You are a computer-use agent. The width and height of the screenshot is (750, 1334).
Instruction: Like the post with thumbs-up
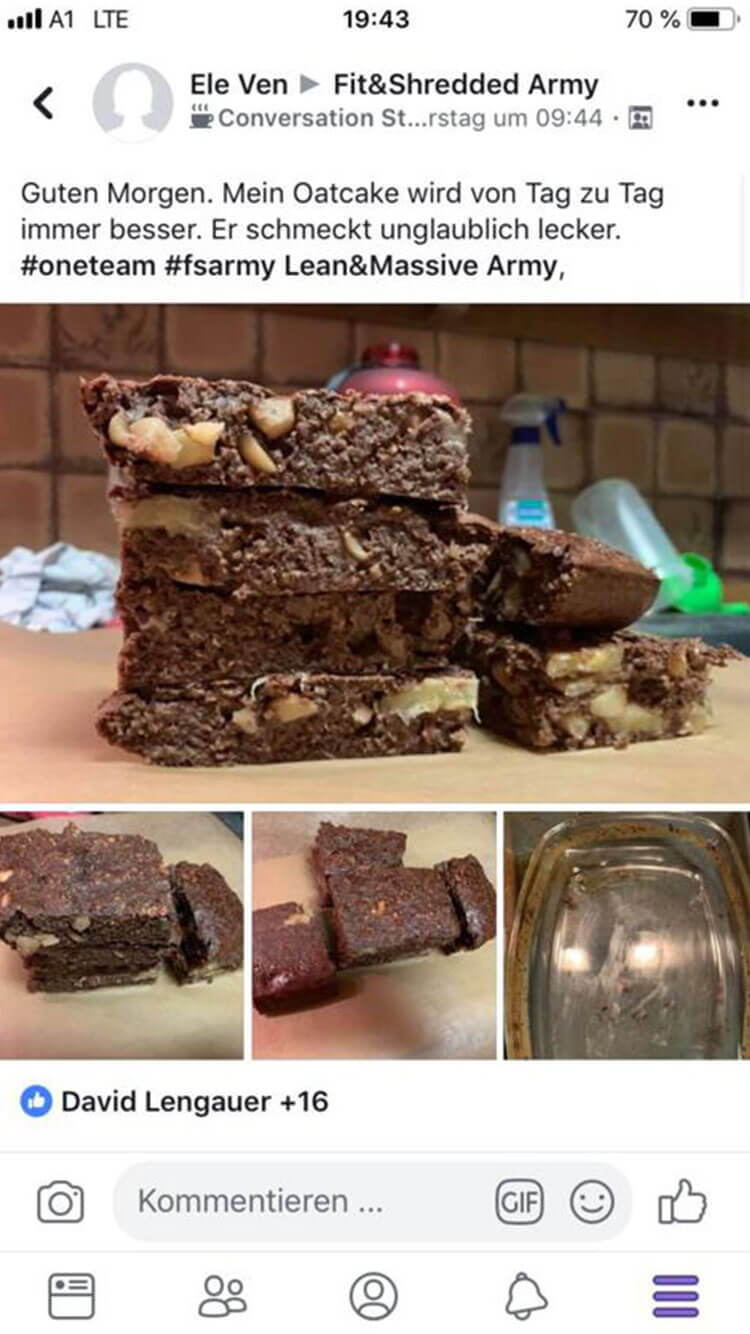(682, 1201)
